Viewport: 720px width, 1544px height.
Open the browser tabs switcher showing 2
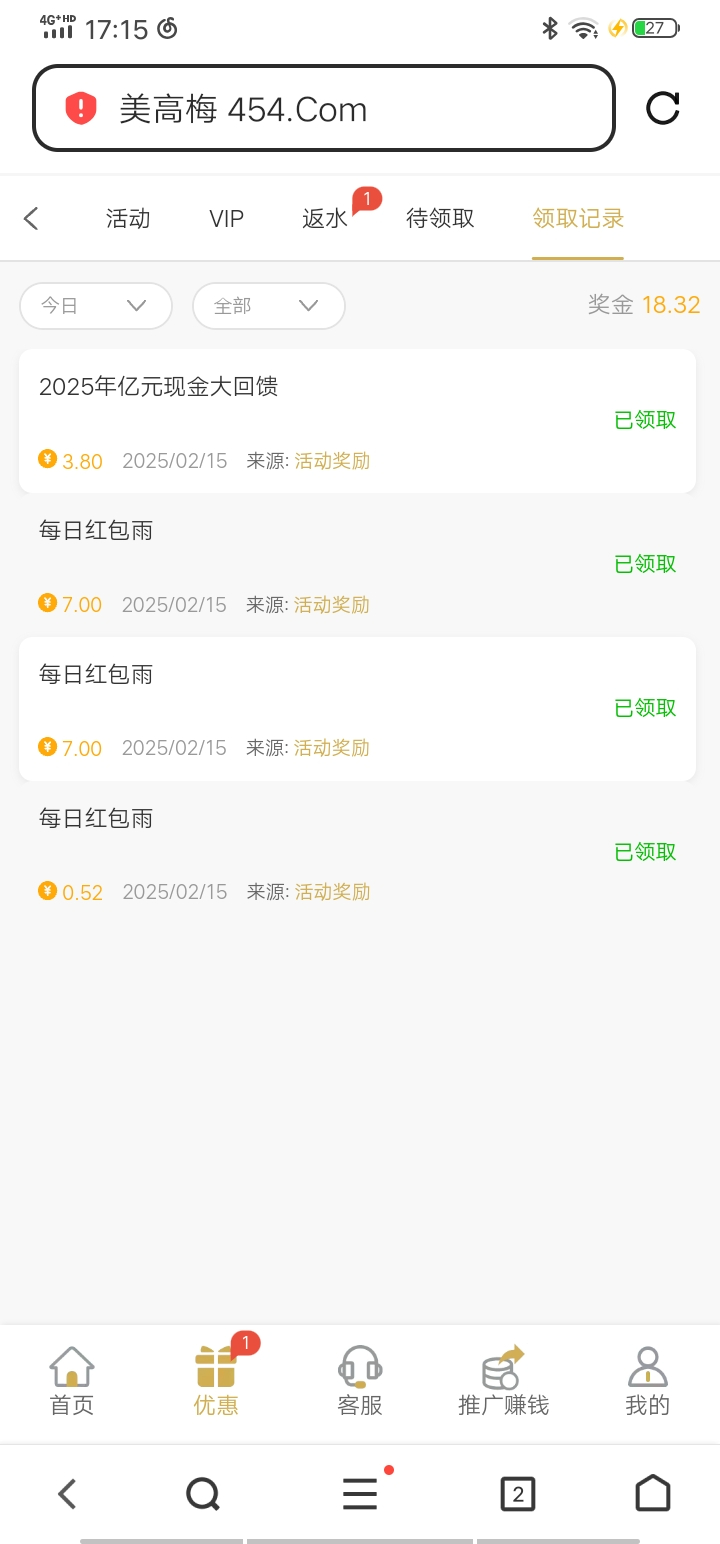tap(518, 1494)
